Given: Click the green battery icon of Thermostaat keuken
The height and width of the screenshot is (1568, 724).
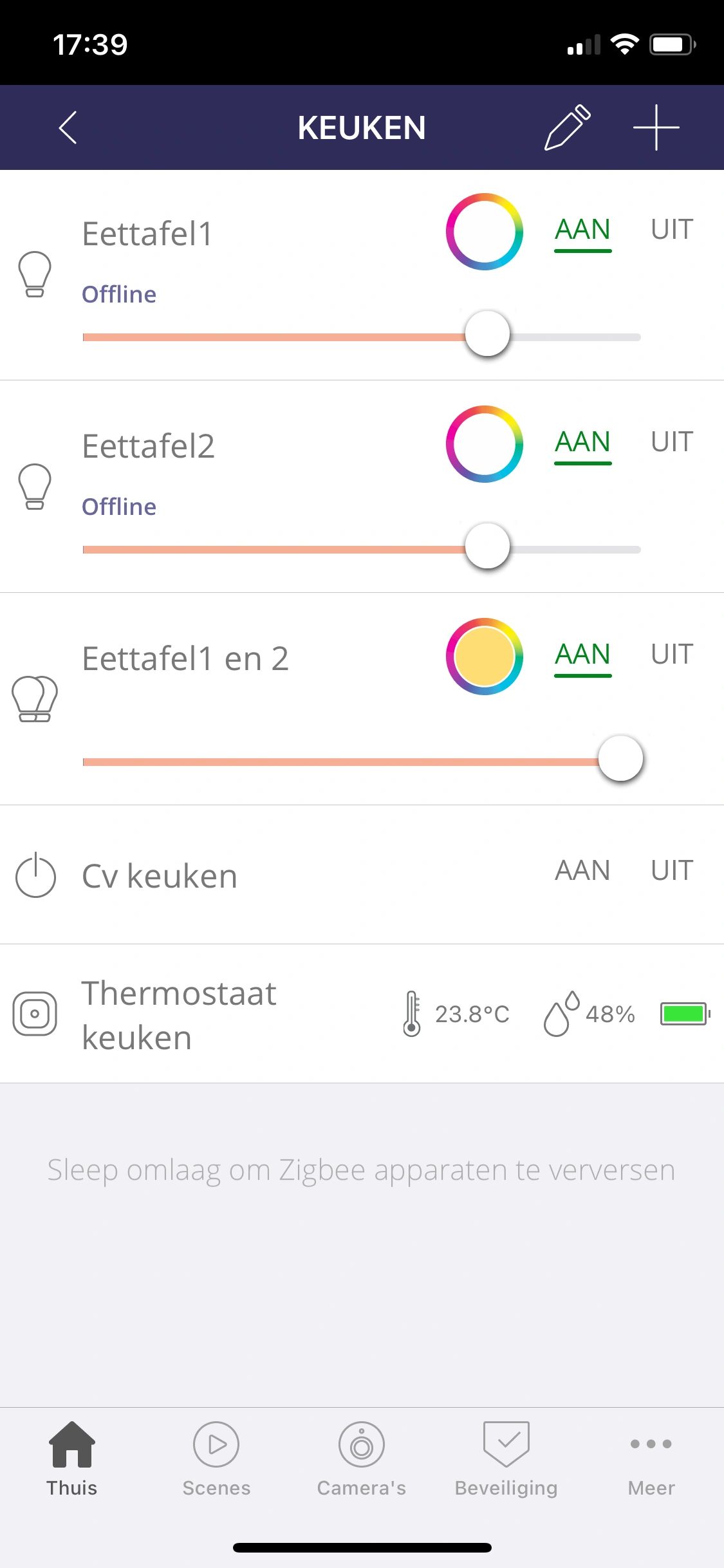Looking at the screenshot, I should 684,1015.
